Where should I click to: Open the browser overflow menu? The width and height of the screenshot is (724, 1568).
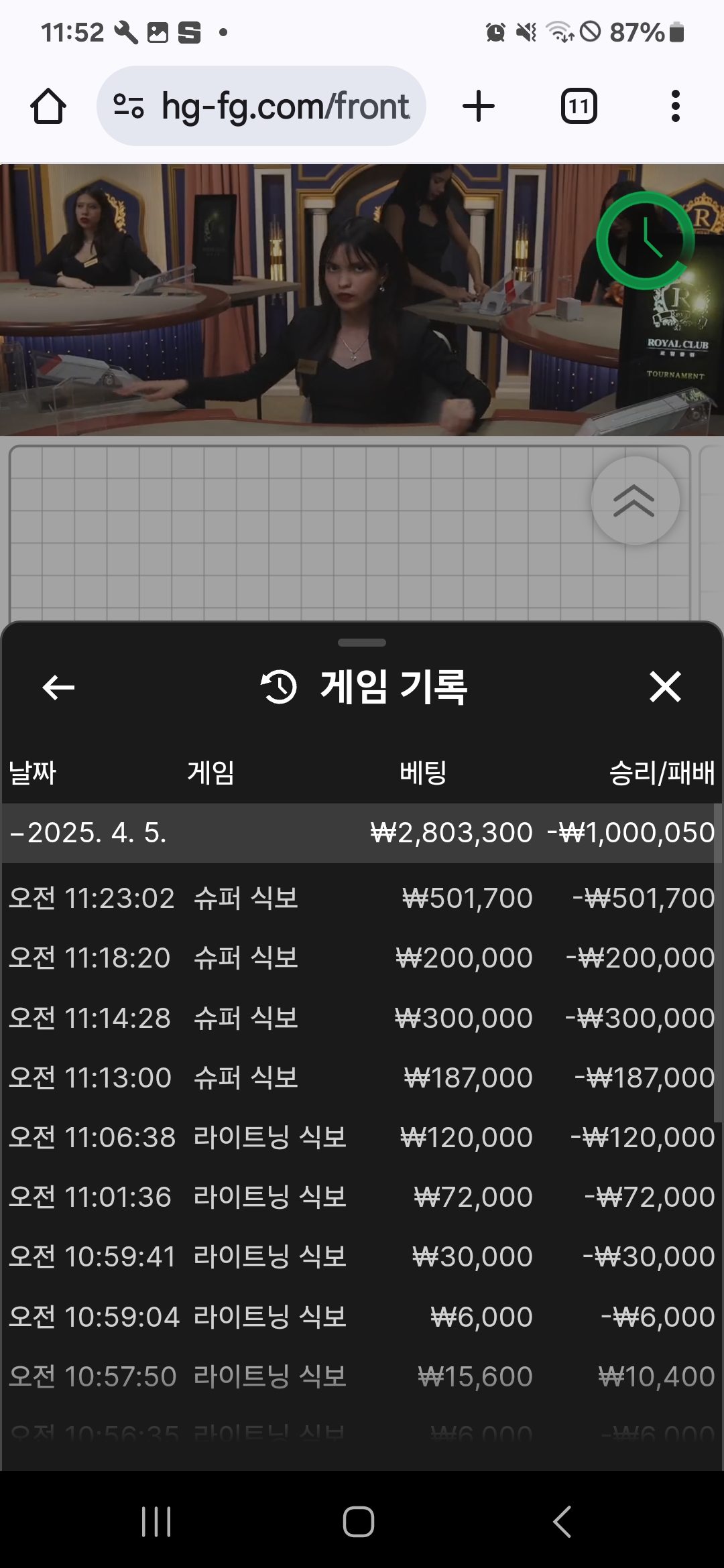pos(675,106)
